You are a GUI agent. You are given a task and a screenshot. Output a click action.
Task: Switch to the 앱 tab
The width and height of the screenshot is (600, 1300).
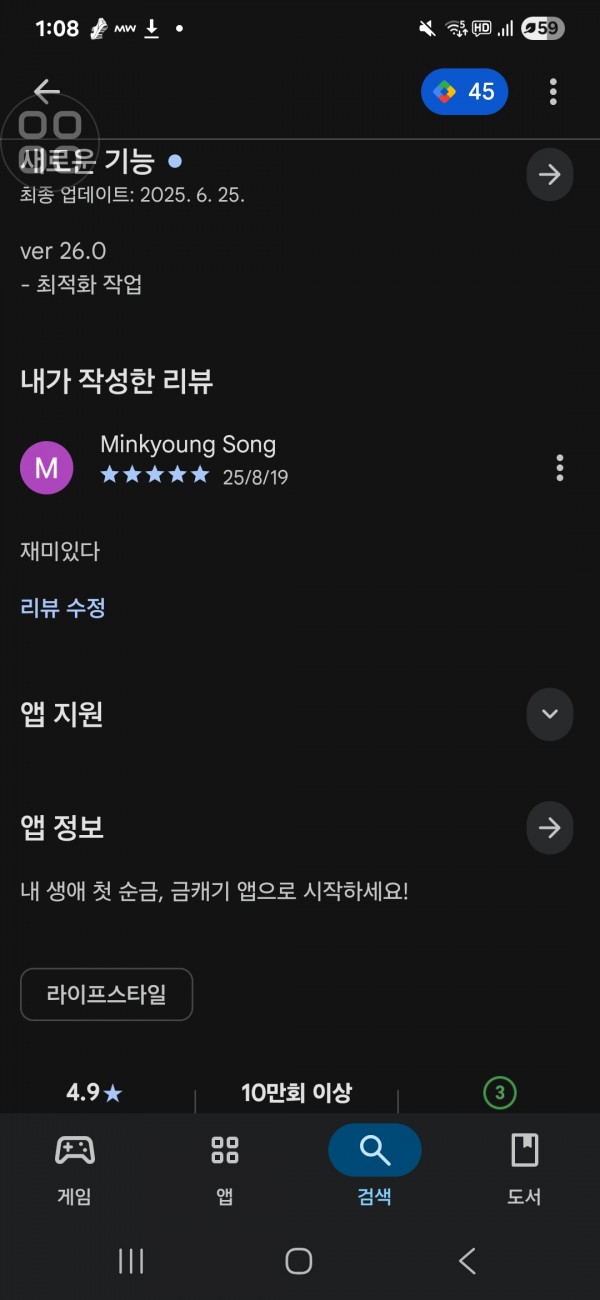click(x=225, y=1167)
